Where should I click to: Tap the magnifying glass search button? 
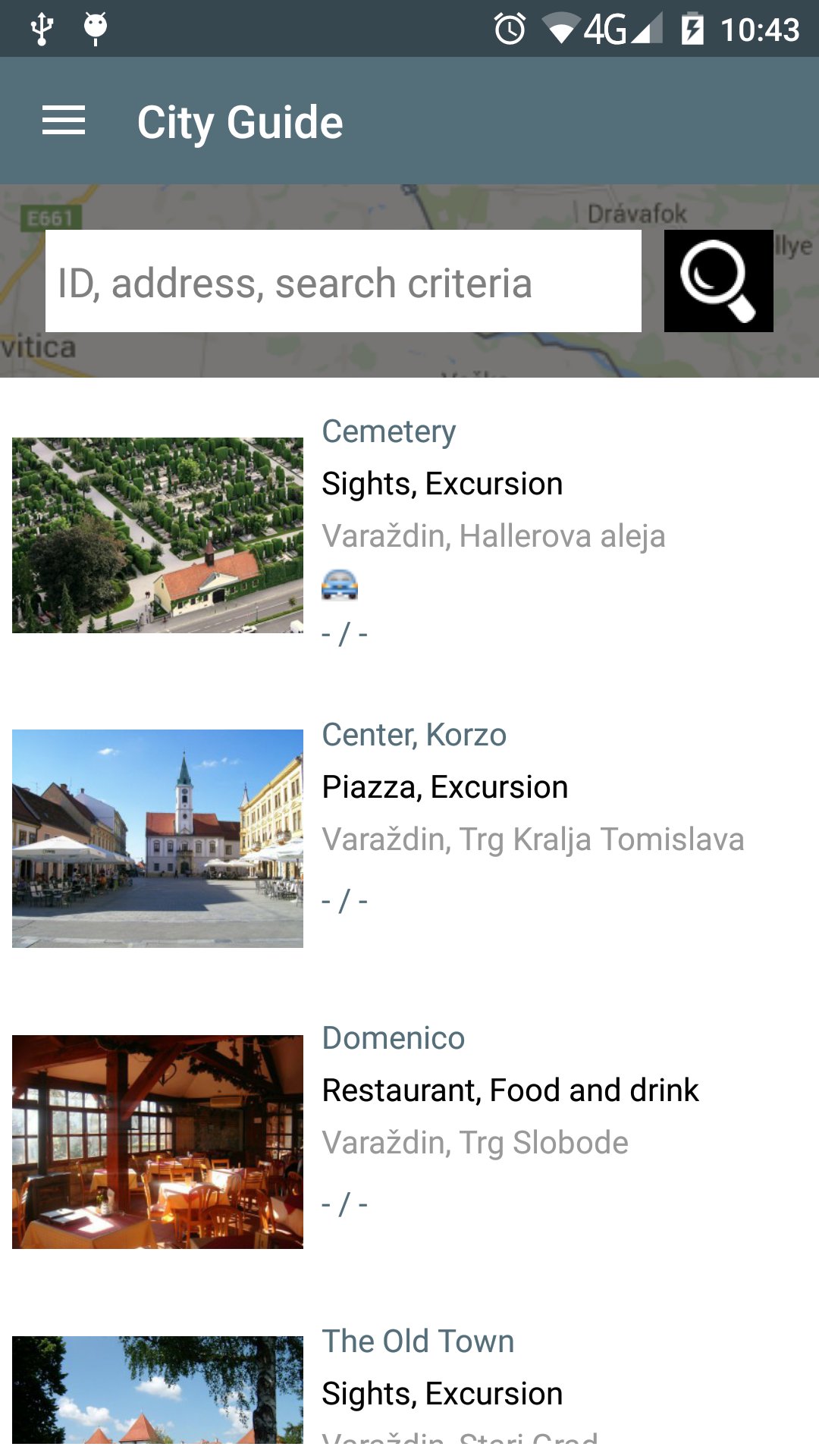[x=718, y=281]
